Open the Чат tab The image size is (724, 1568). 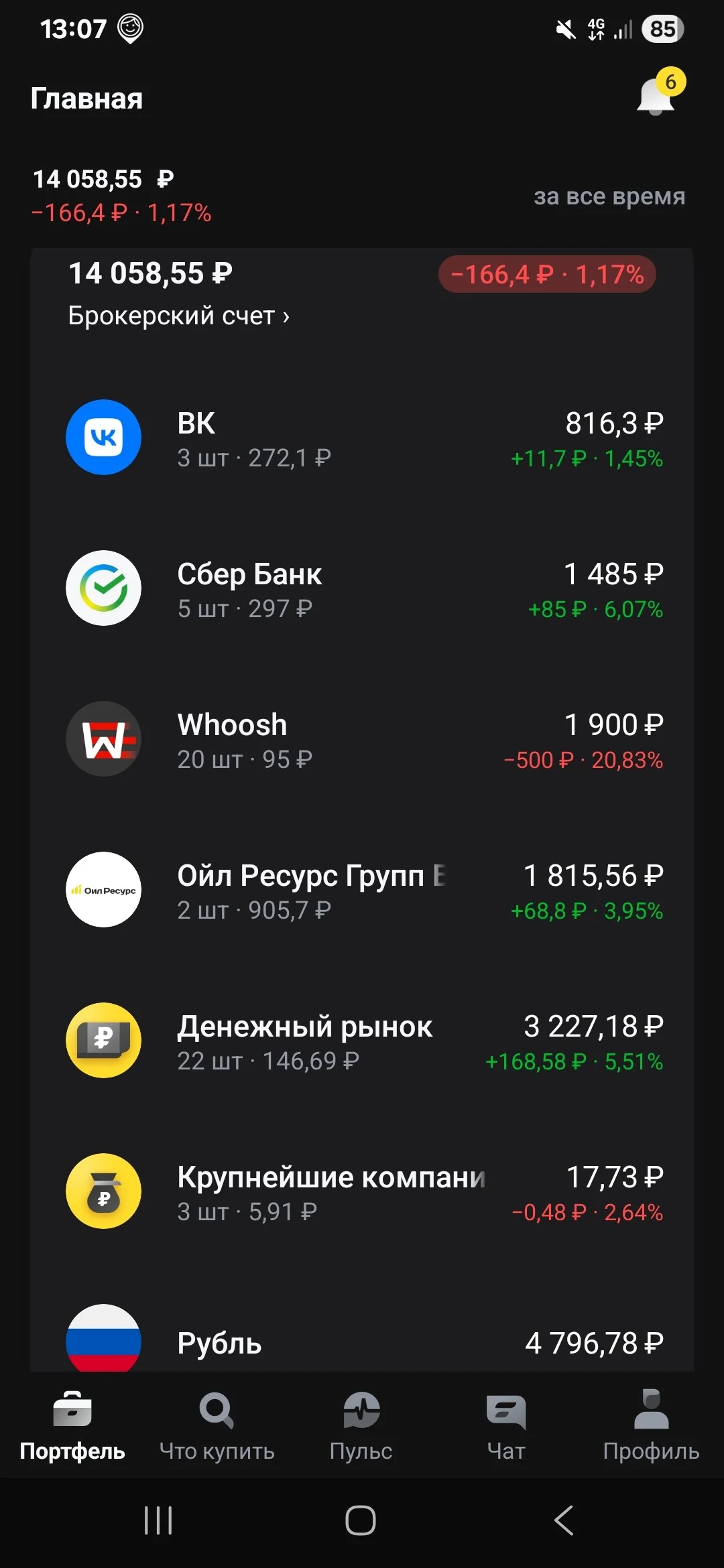(506, 1424)
